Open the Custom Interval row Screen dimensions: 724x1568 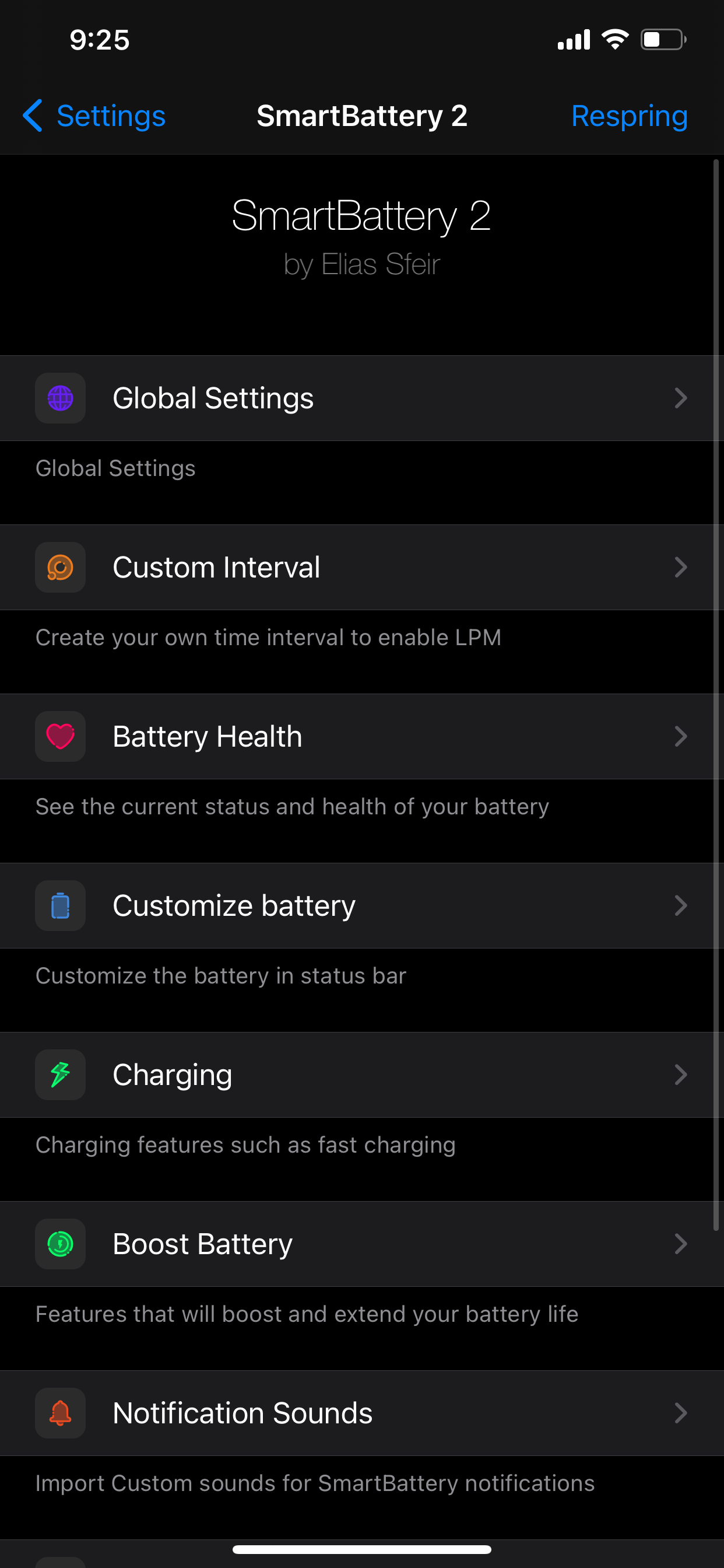click(x=362, y=568)
